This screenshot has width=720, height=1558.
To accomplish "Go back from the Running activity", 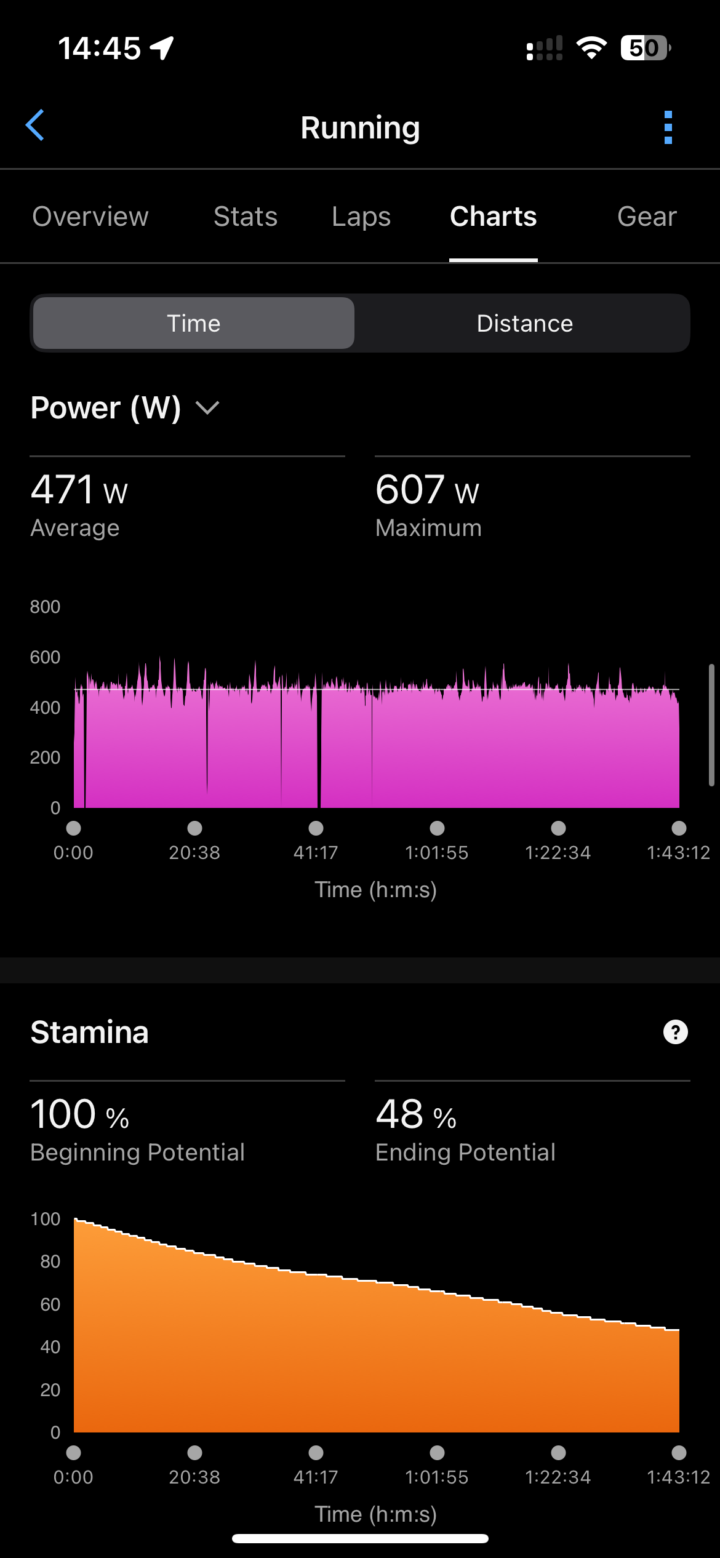I will pyautogui.click(x=35, y=126).
